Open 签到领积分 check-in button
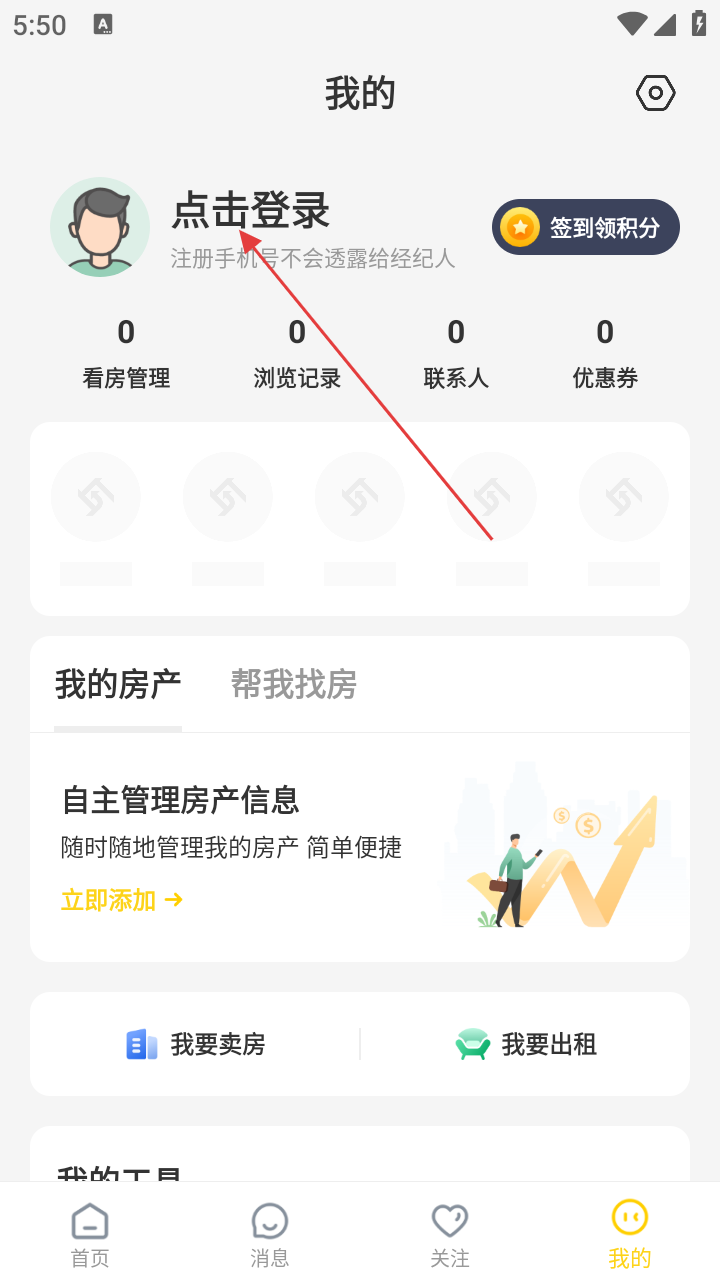This screenshot has width=720, height=1280. 585,227
